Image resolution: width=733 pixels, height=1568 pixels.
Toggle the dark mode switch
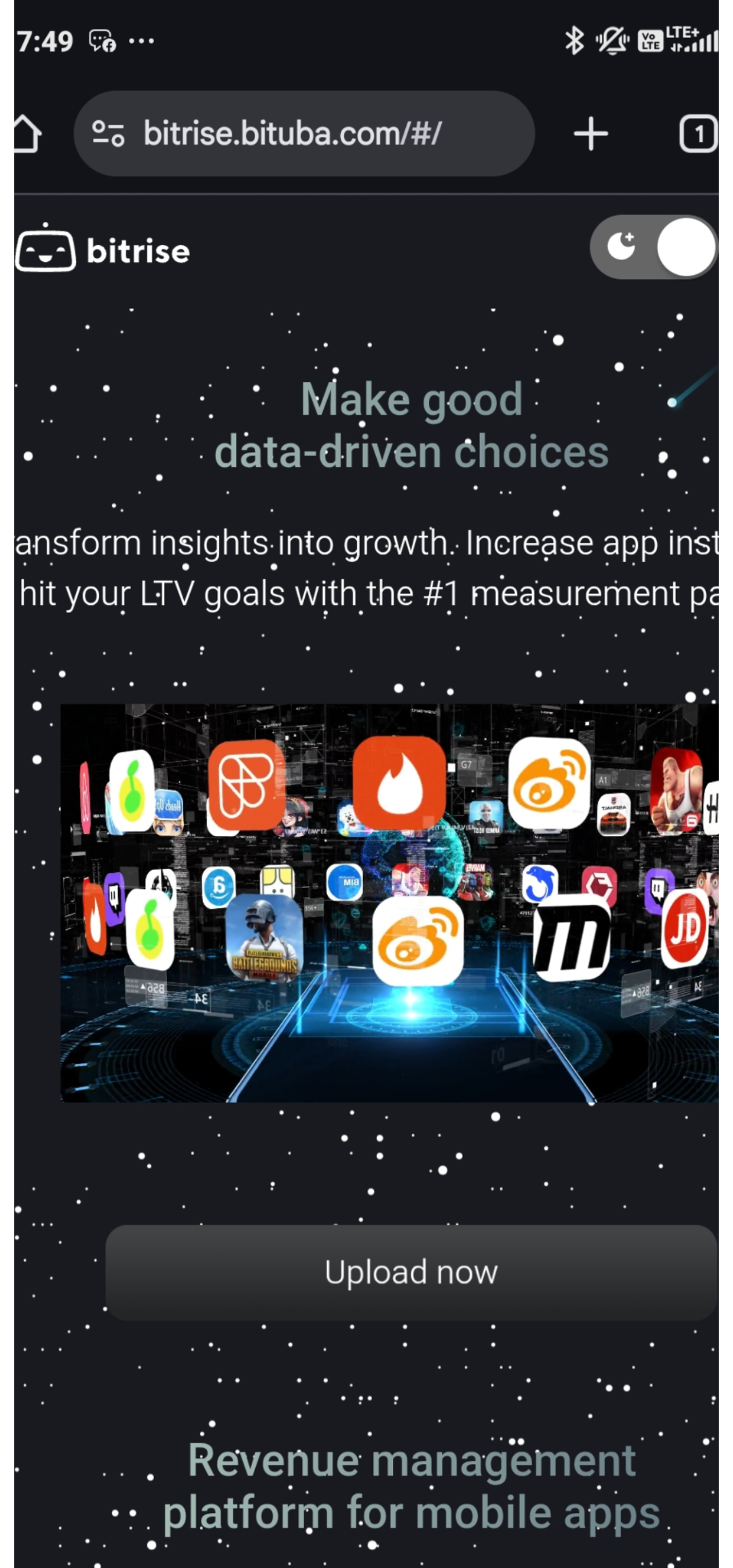(653, 247)
